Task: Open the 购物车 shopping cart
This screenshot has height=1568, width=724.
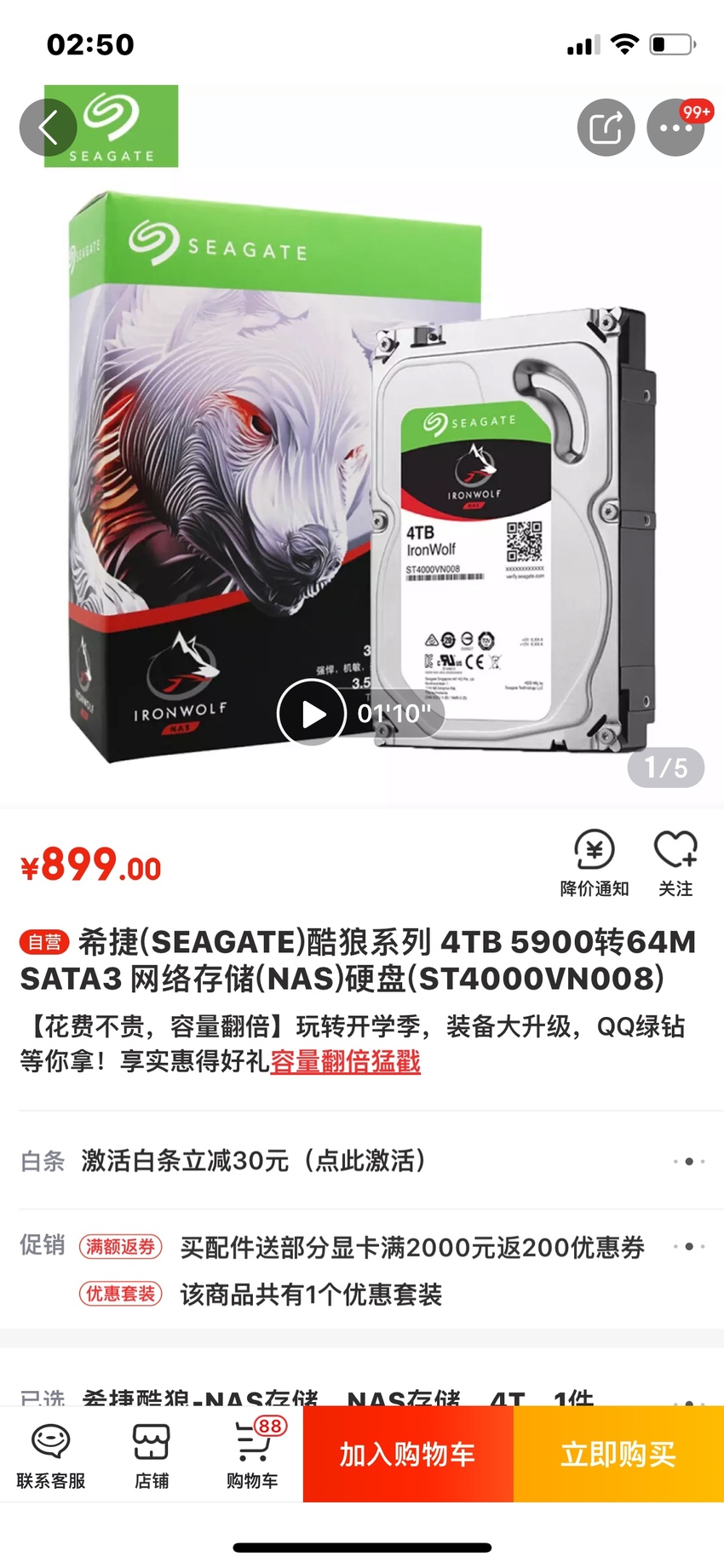Action: point(252,1456)
